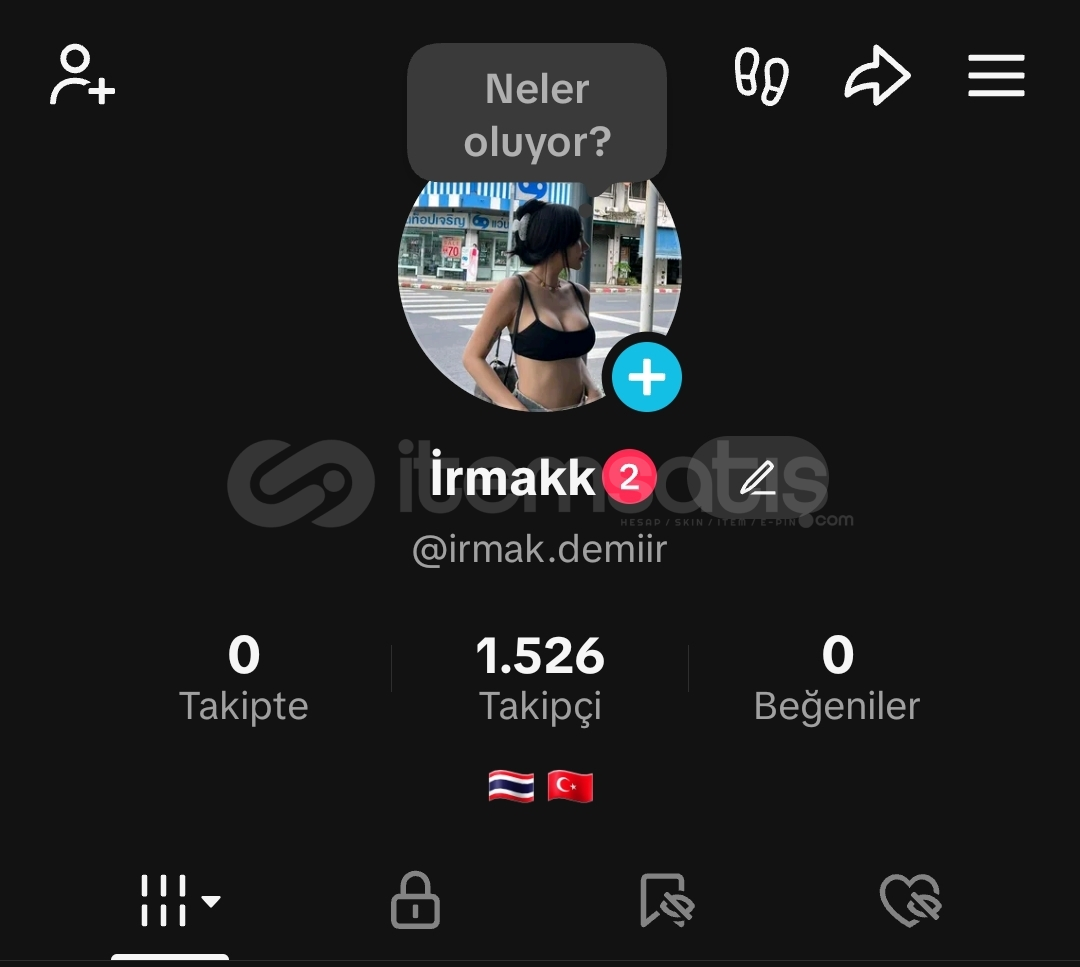Open the hidden saved bookmarks tab
Viewport: 1080px width, 967px height.
point(666,900)
